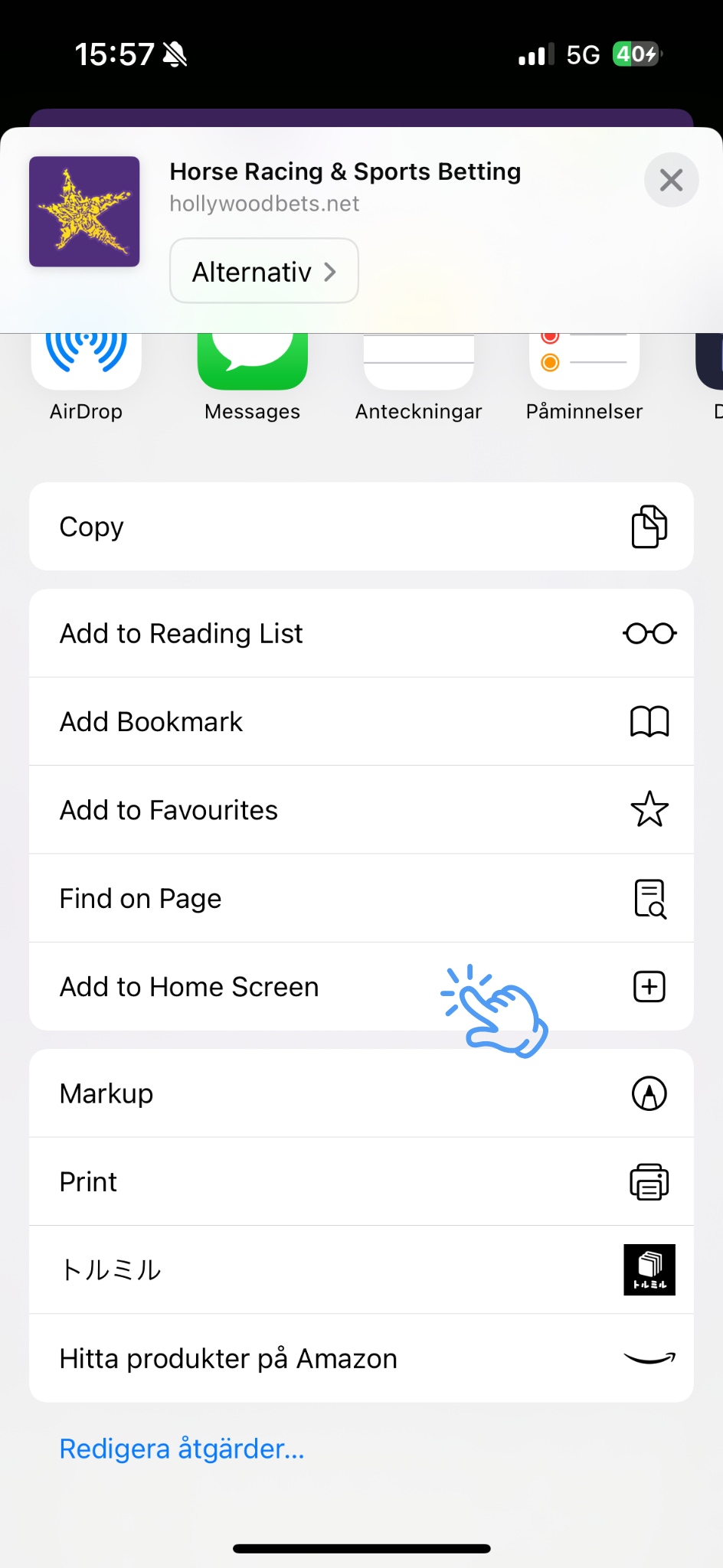Tap the open book bookmark icon
723x1568 pixels.
[x=649, y=721]
